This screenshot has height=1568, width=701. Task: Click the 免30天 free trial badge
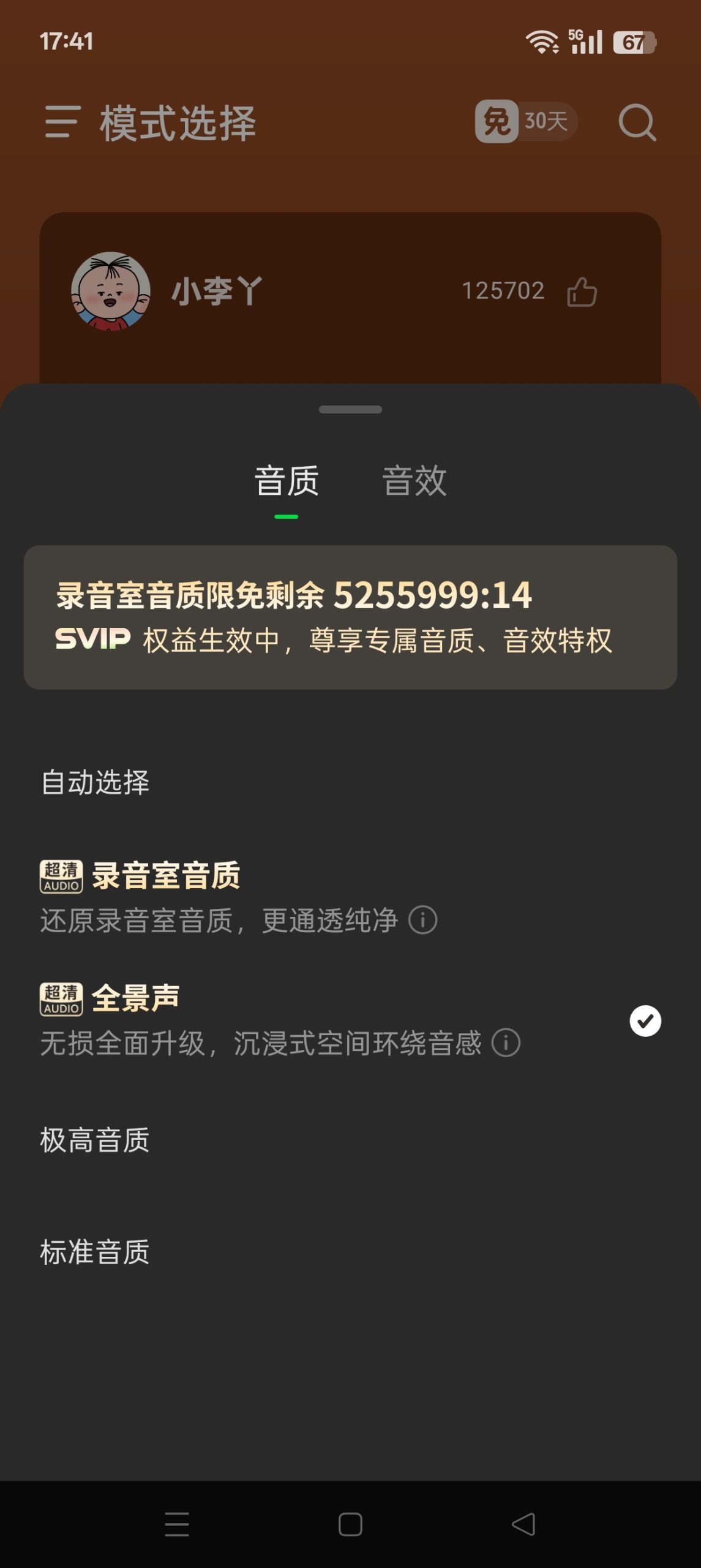525,121
